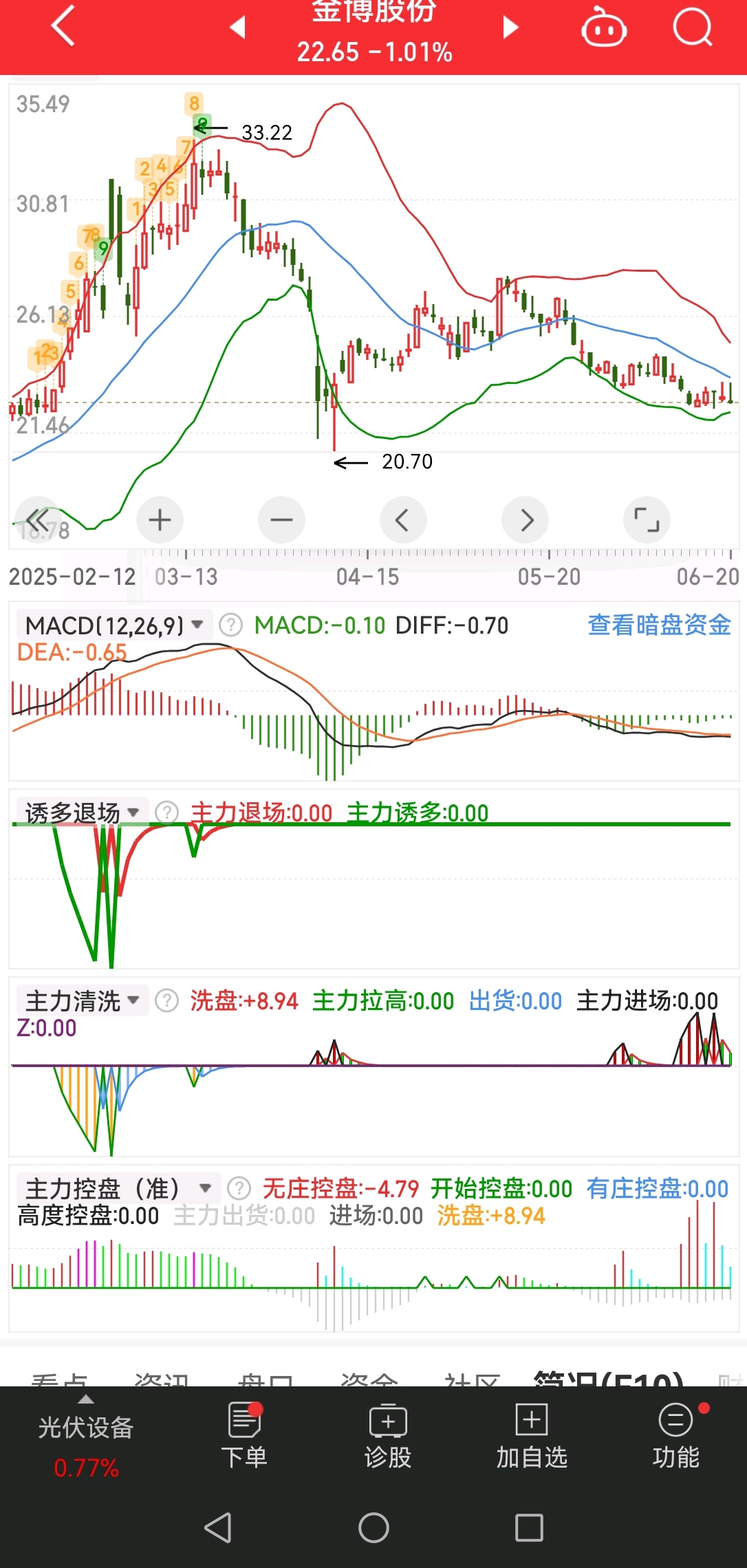Switch to the next stock
Screen dimensions: 747x1568
coord(510,27)
